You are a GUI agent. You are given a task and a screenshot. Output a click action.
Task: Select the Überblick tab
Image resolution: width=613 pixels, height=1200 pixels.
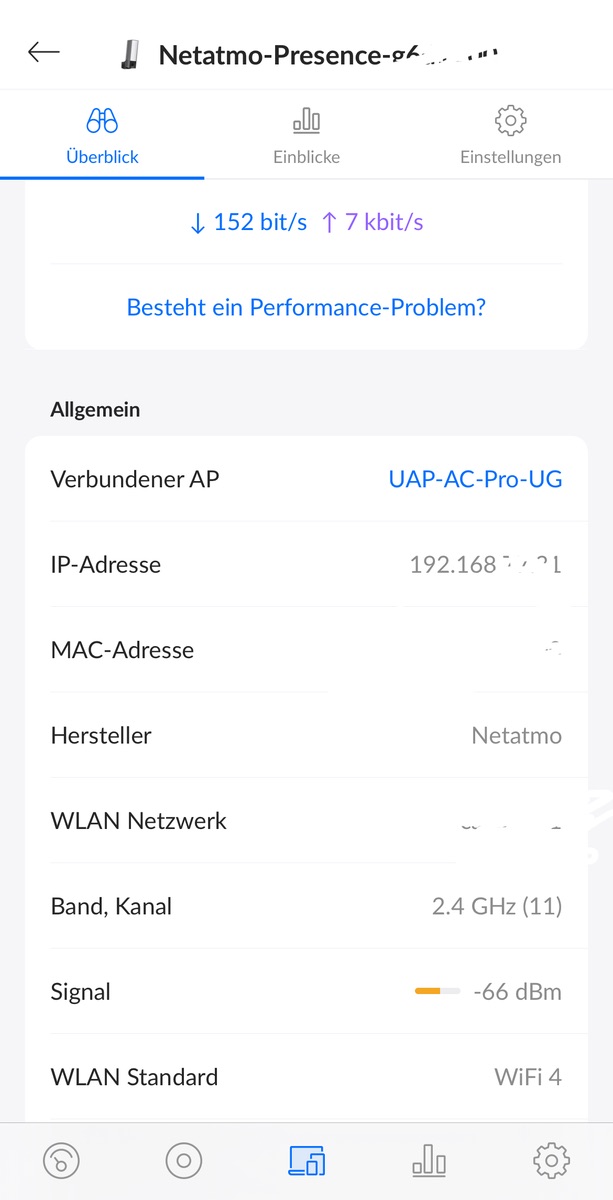(102, 137)
